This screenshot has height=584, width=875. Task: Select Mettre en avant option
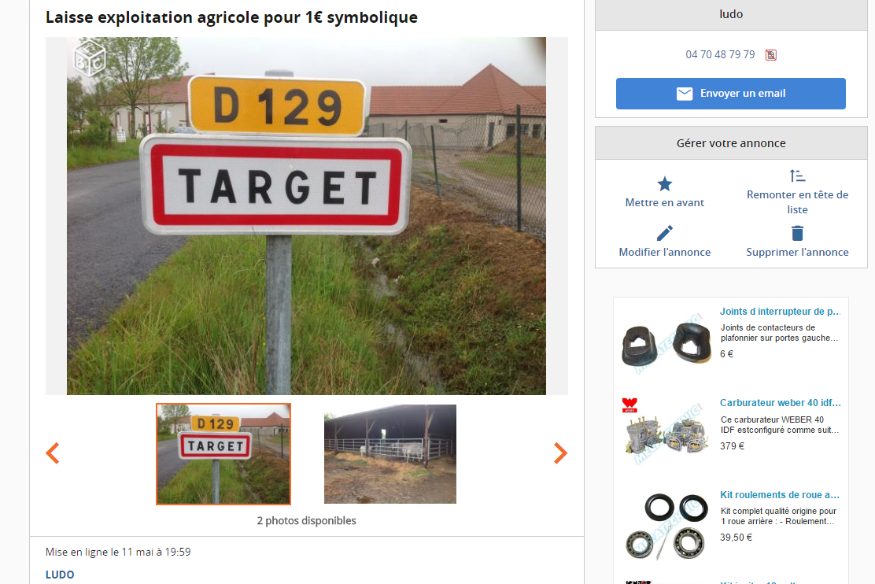point(664,192)
